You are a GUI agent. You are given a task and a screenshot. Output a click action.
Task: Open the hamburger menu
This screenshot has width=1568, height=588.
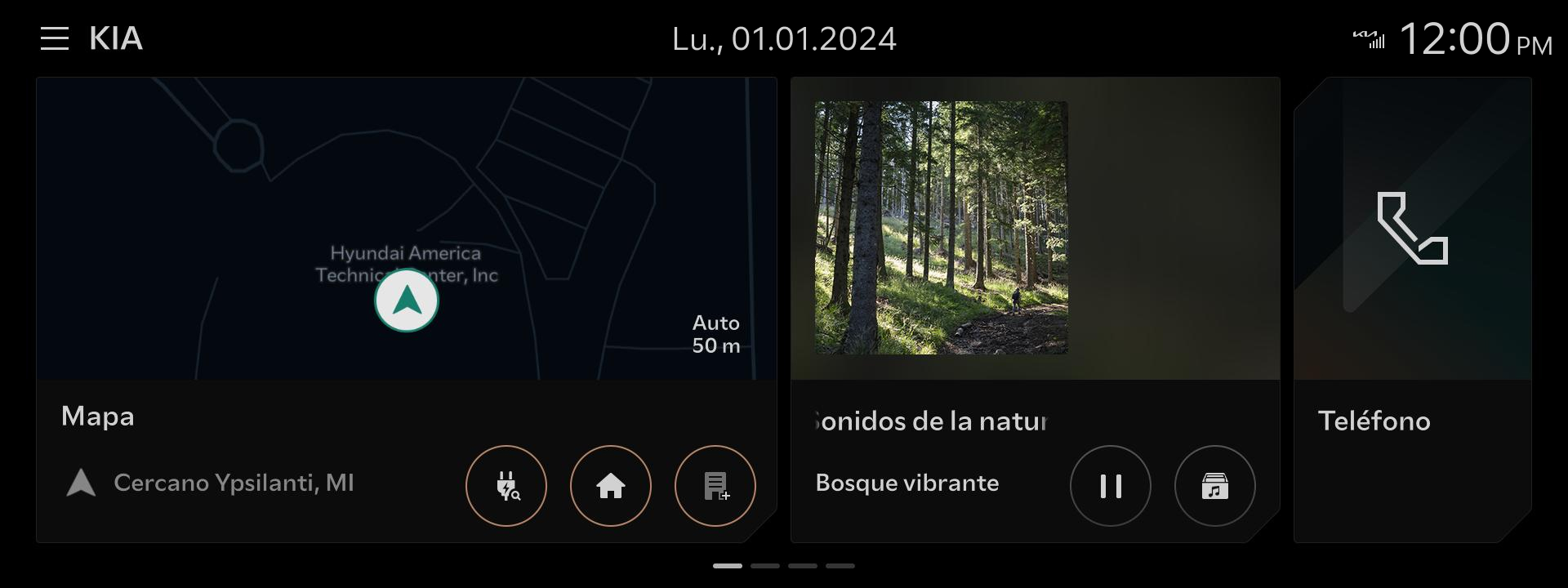pos(55,38)
